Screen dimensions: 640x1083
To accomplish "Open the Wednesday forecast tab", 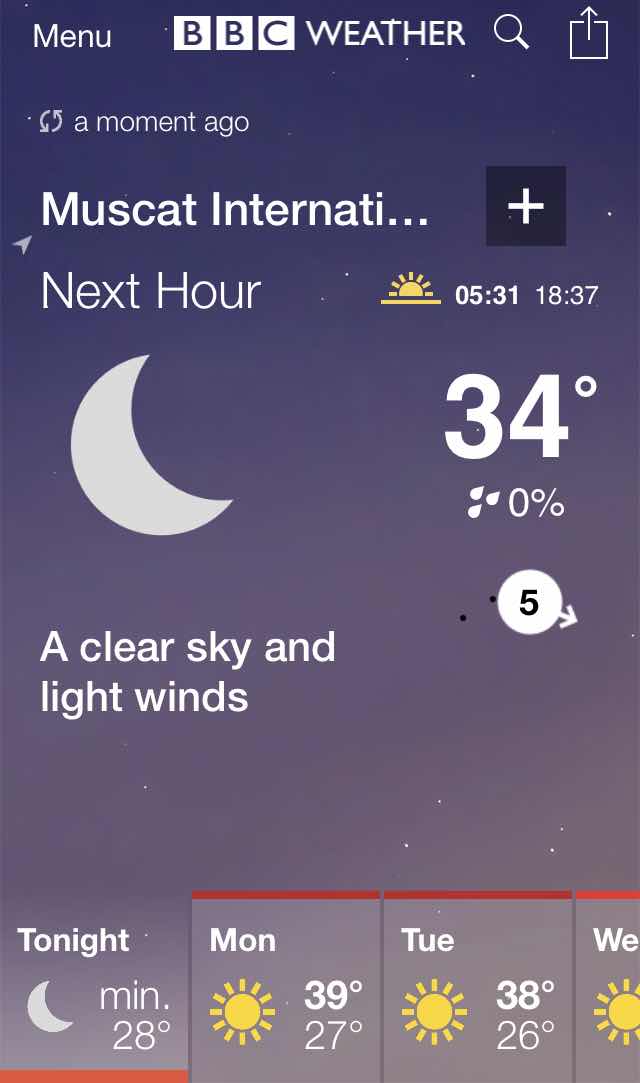I will point(608,986).
